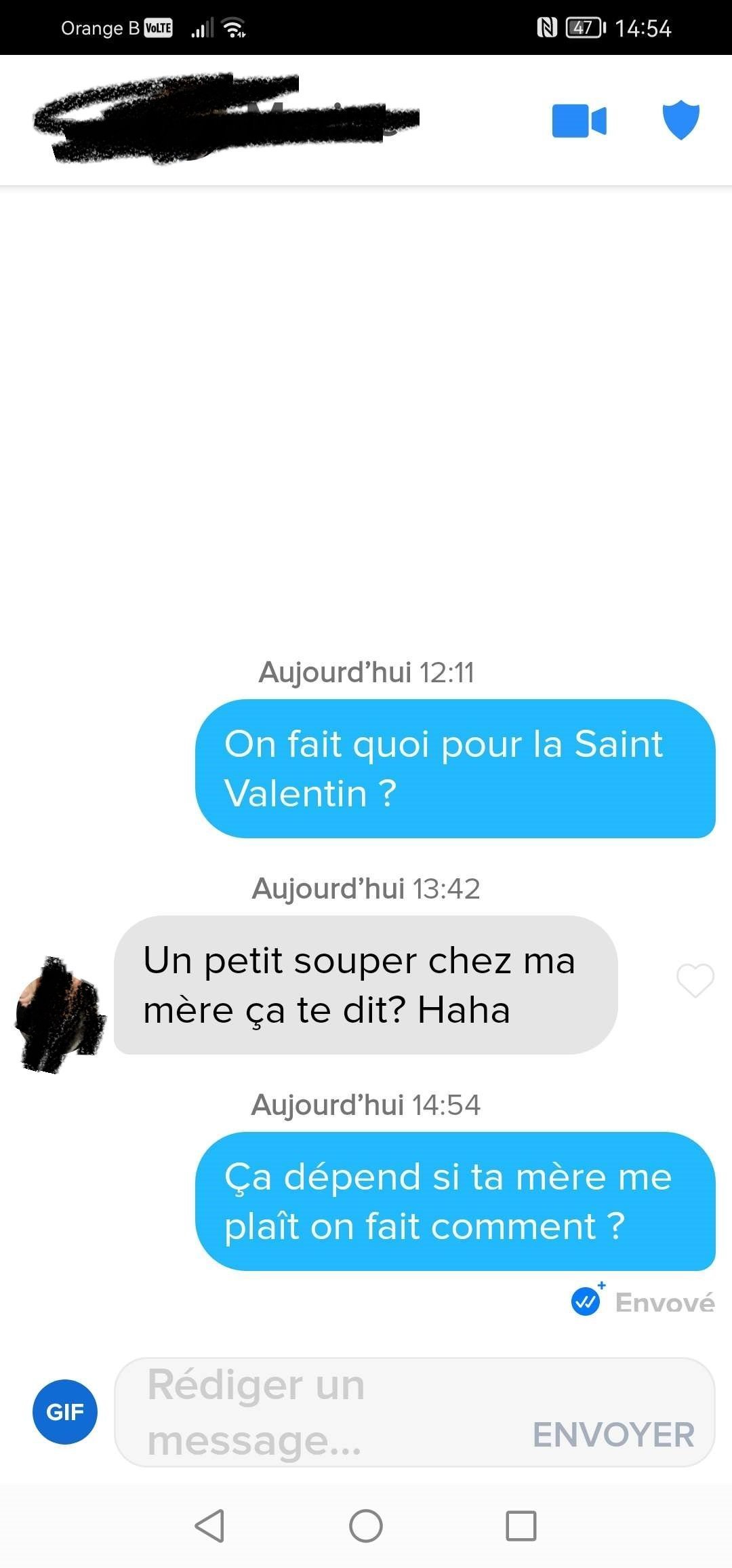Tap the blue read receipt checkmark
The width and height of the screenshot is (732, 1568).
(586, 1301)
